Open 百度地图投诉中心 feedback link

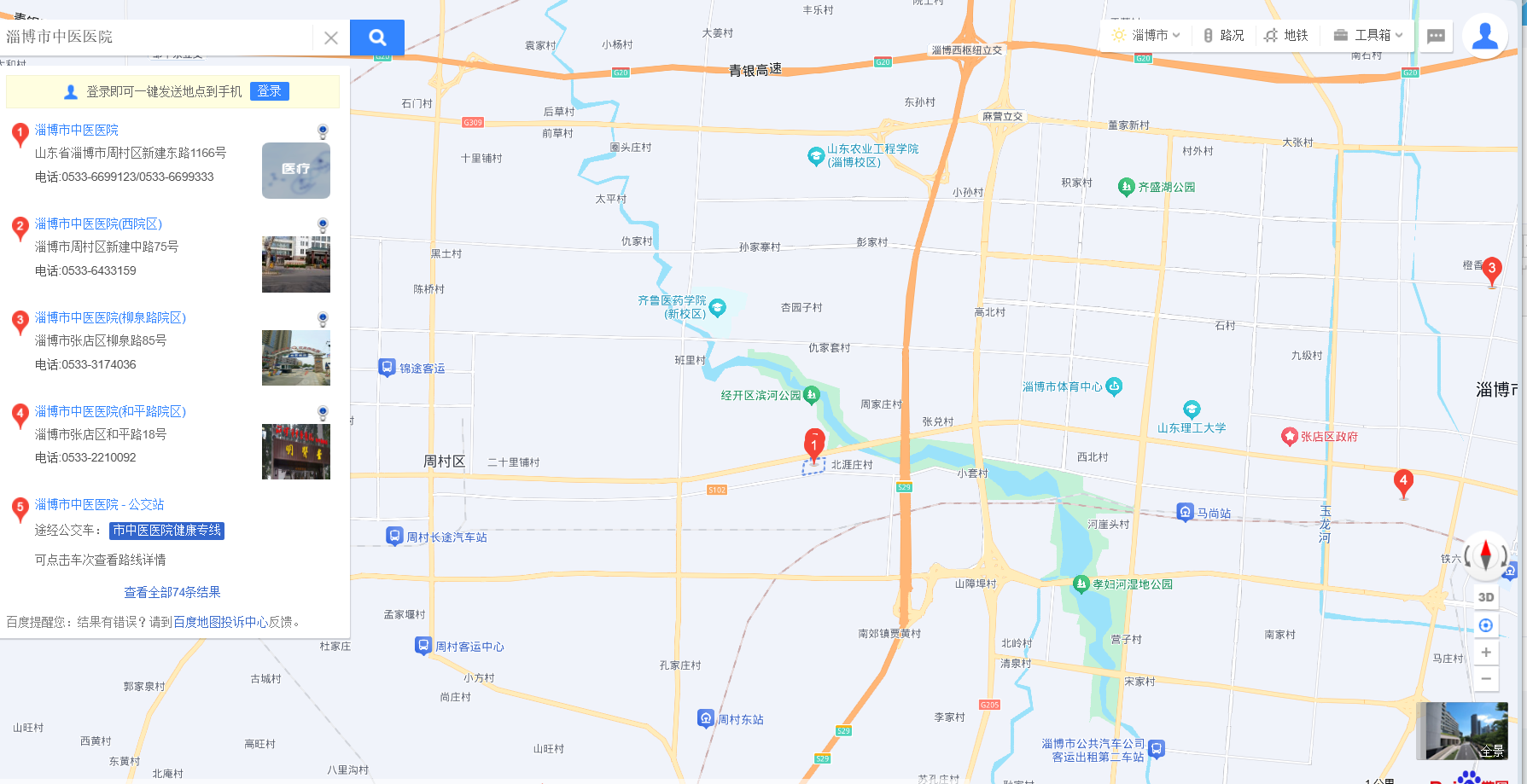pos(220,622)
